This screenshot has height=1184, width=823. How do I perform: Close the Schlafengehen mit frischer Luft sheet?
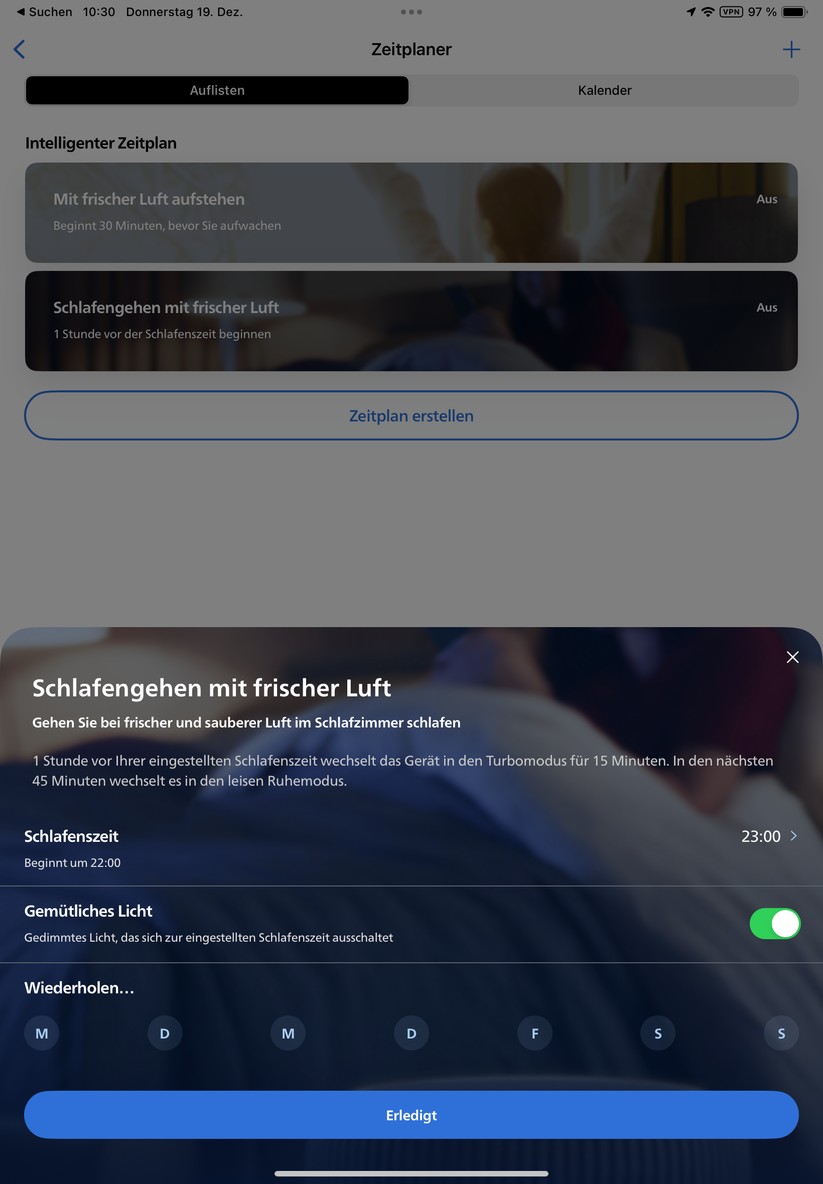(792, 657)
